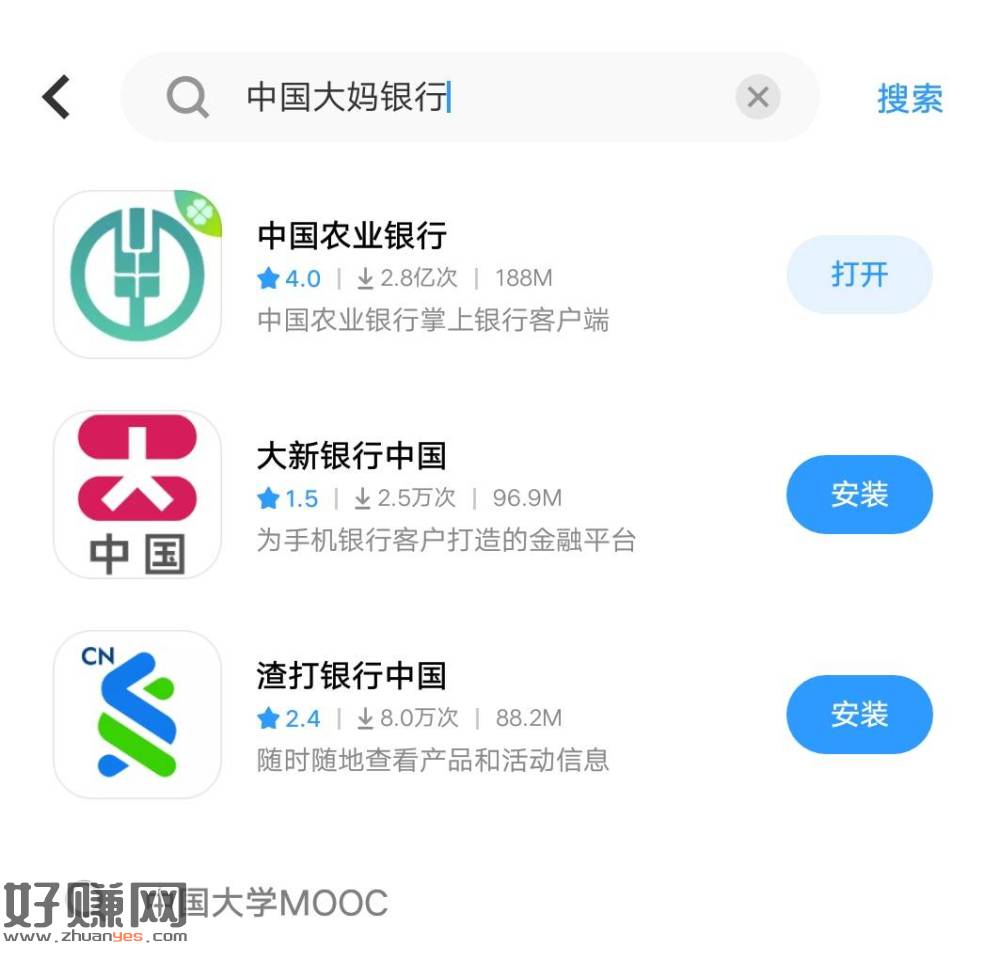Open the 中国农业银行 app with 打开
This screenshot has width=1000, height=960.
(x=859, y=275)
